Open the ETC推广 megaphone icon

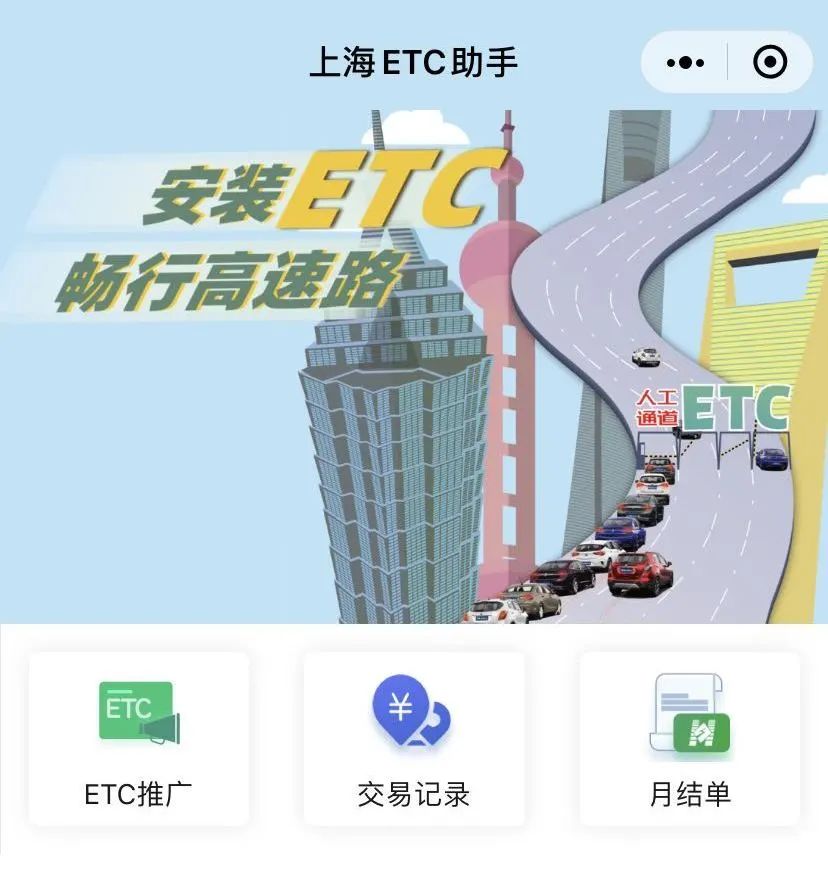(135, 712)
